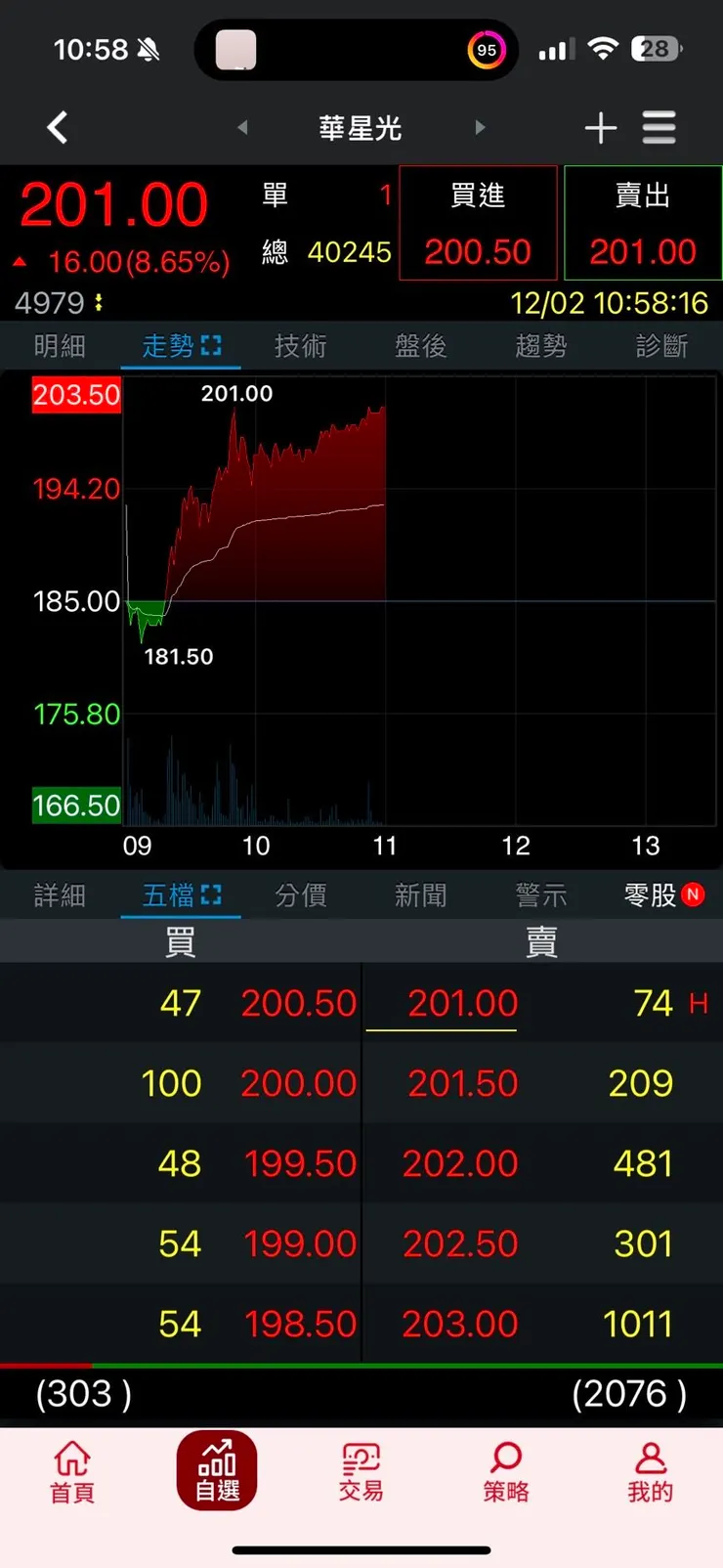Open 策略 in bottom navigation

(505, 1471)
